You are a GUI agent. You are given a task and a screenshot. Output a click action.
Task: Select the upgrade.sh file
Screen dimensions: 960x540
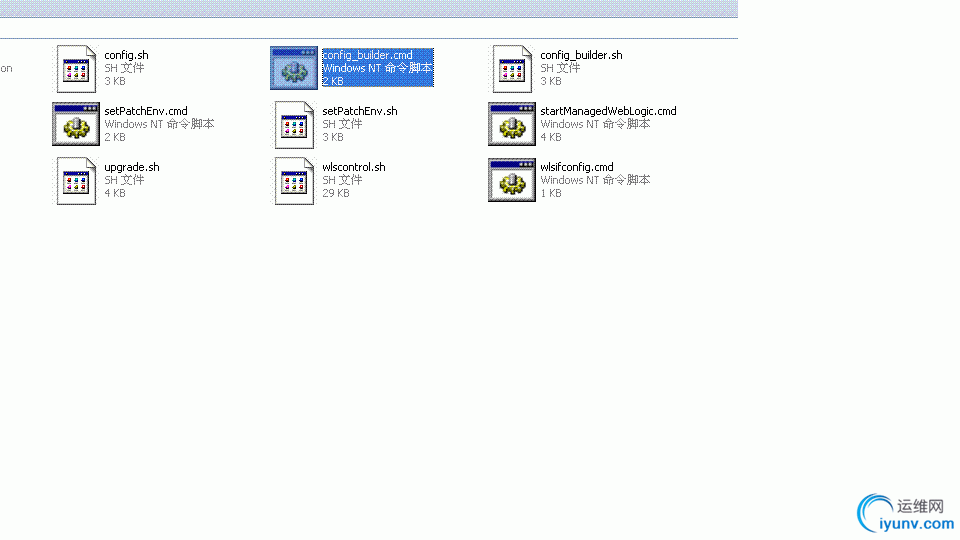(76, 181)
